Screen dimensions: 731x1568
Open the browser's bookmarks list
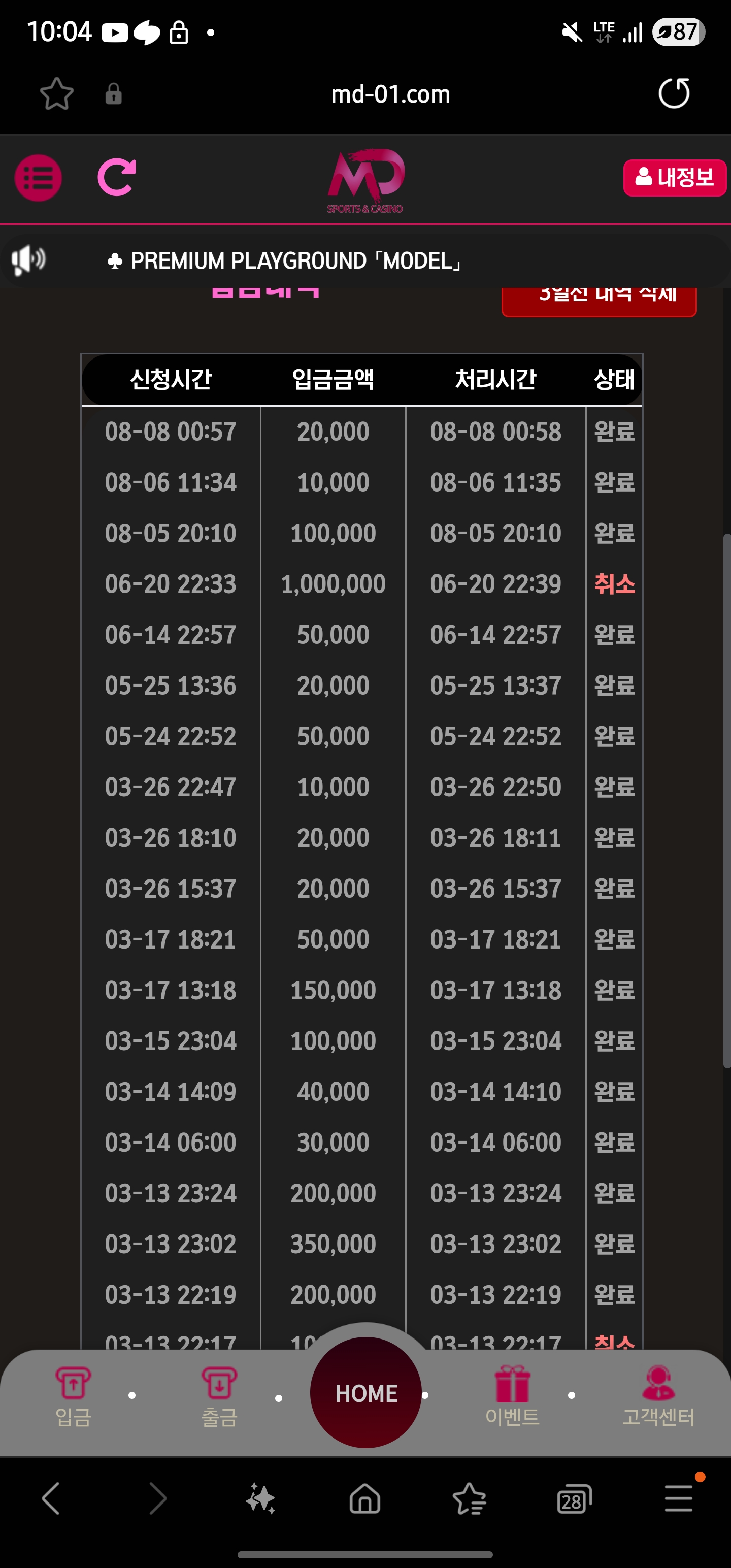pyautogui.click(x=469, y=1498)
